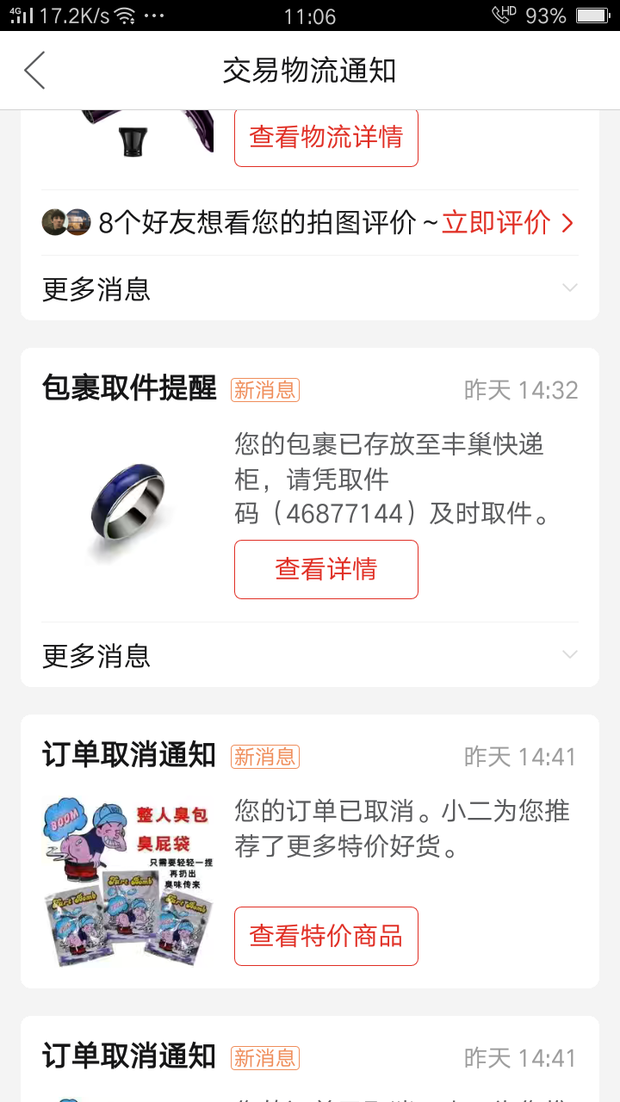Viewport: 620px width, 1102px height.
Task: Open the 立即评价 link
Action: (507, 223)
